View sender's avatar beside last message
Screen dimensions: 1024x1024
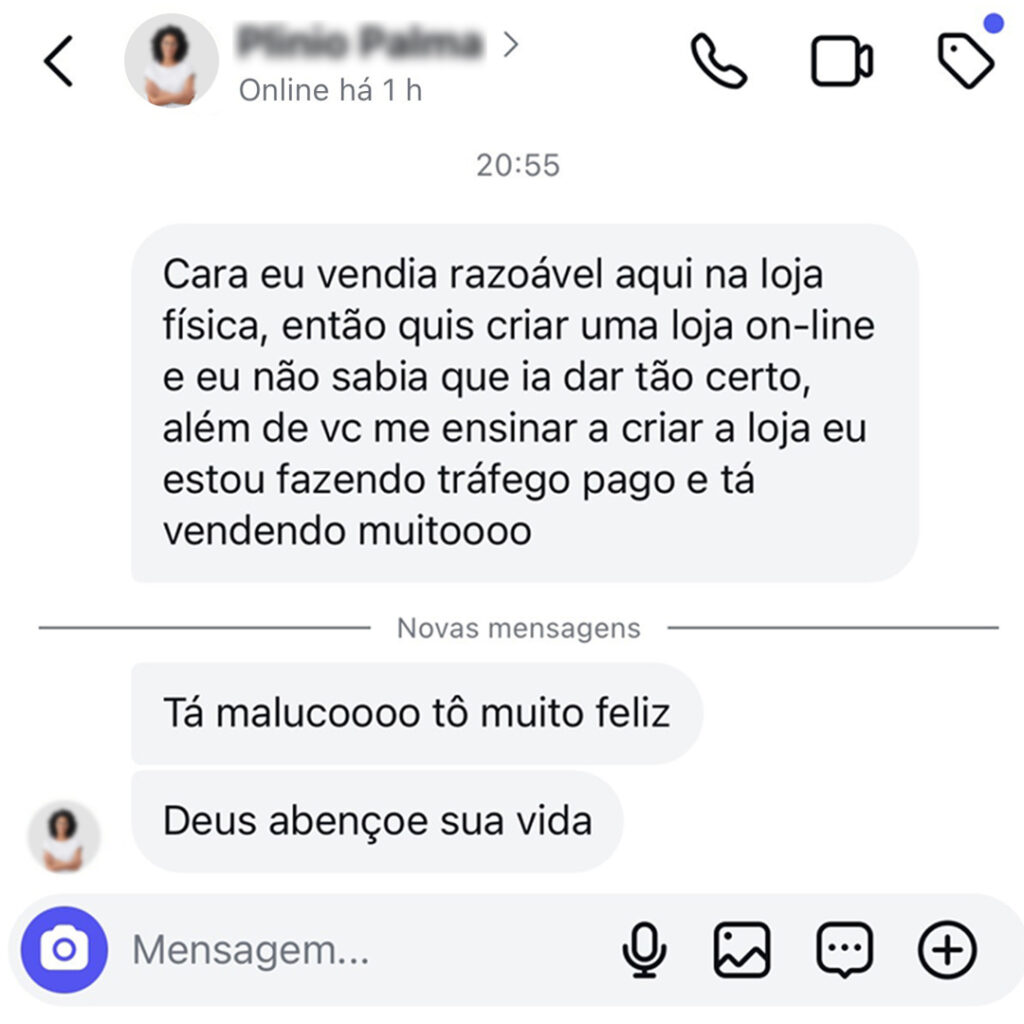point(64,836)
